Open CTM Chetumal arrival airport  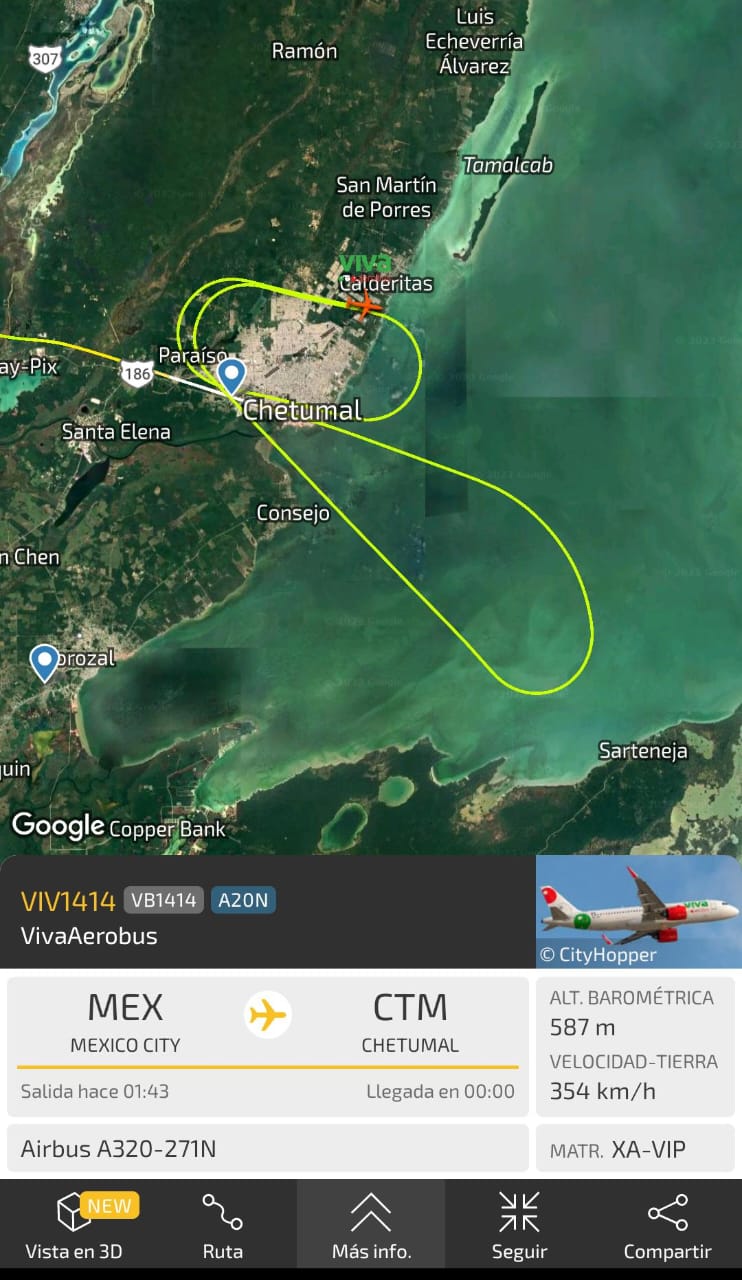point(410,1022)
